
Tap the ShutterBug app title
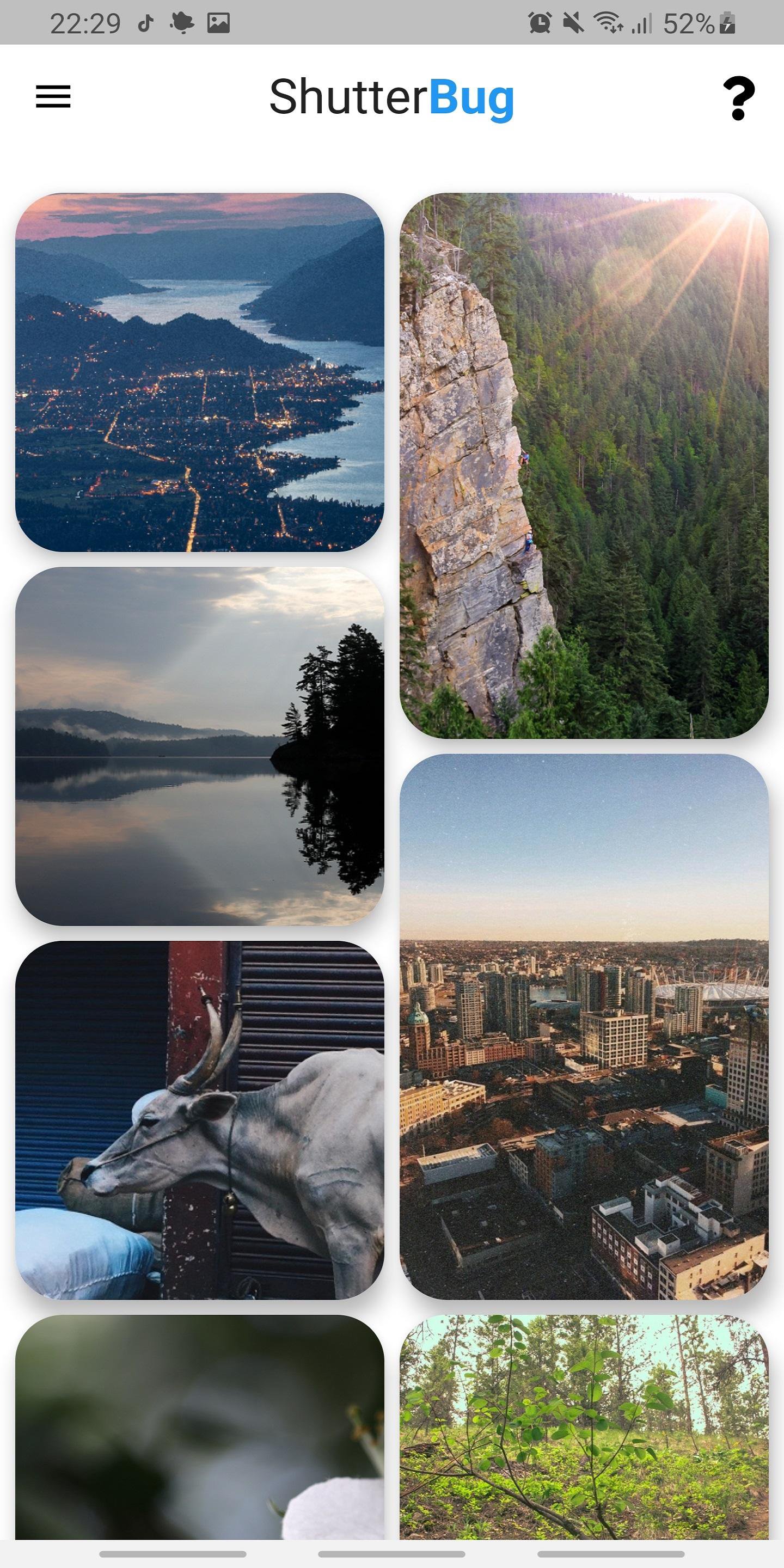(392, 99)
